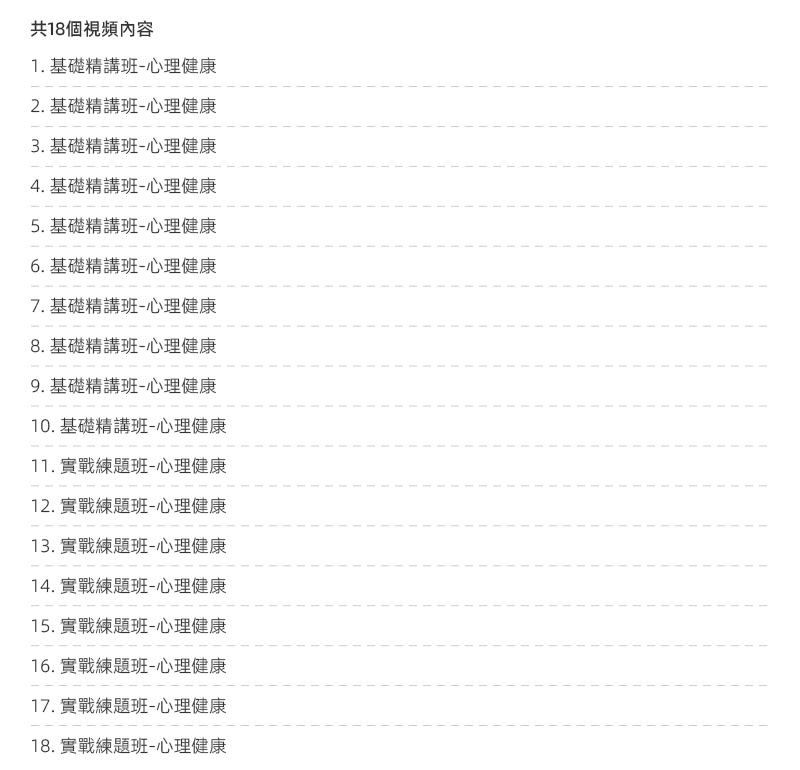Tap item 13 實戰練題班-心理健康

pos(128,547)
